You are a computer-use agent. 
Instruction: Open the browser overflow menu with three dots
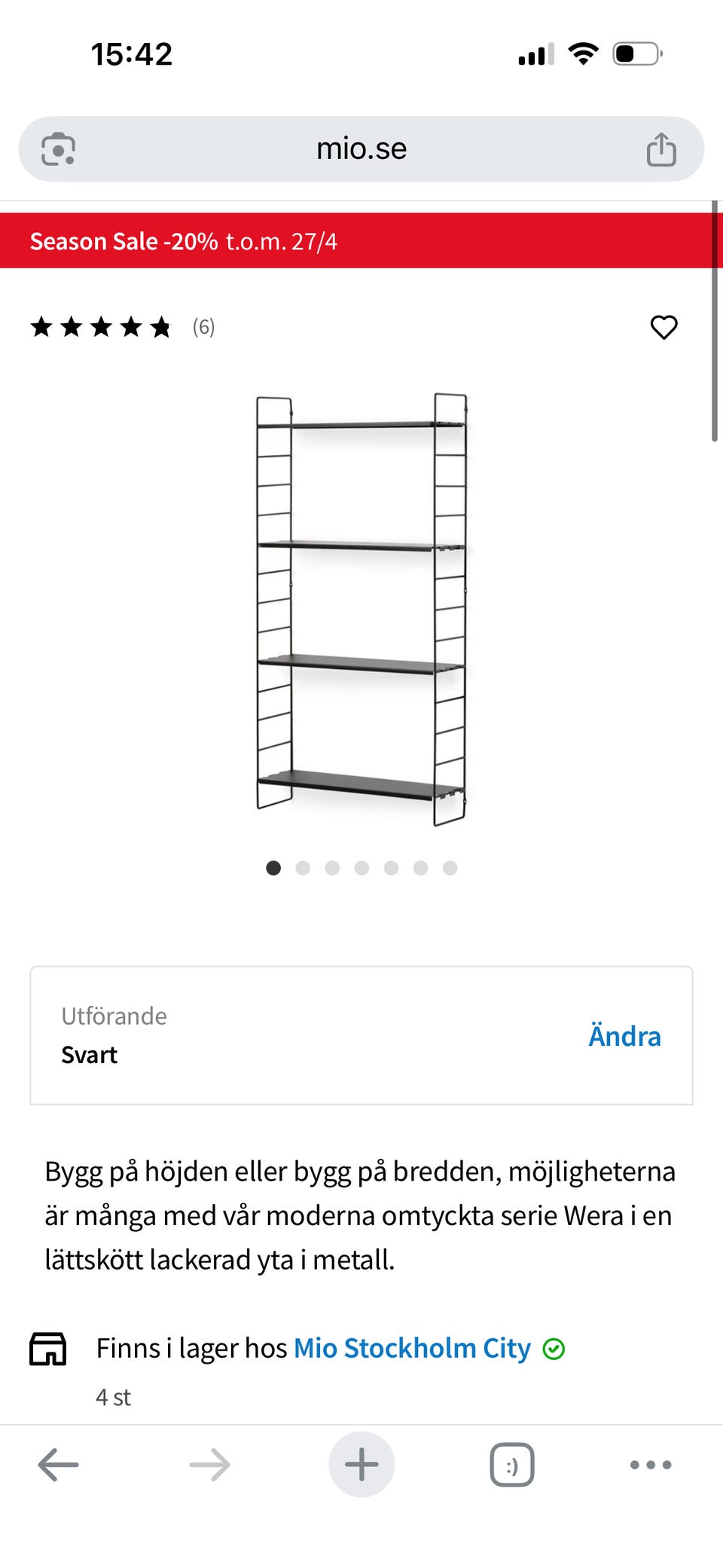649,1464
